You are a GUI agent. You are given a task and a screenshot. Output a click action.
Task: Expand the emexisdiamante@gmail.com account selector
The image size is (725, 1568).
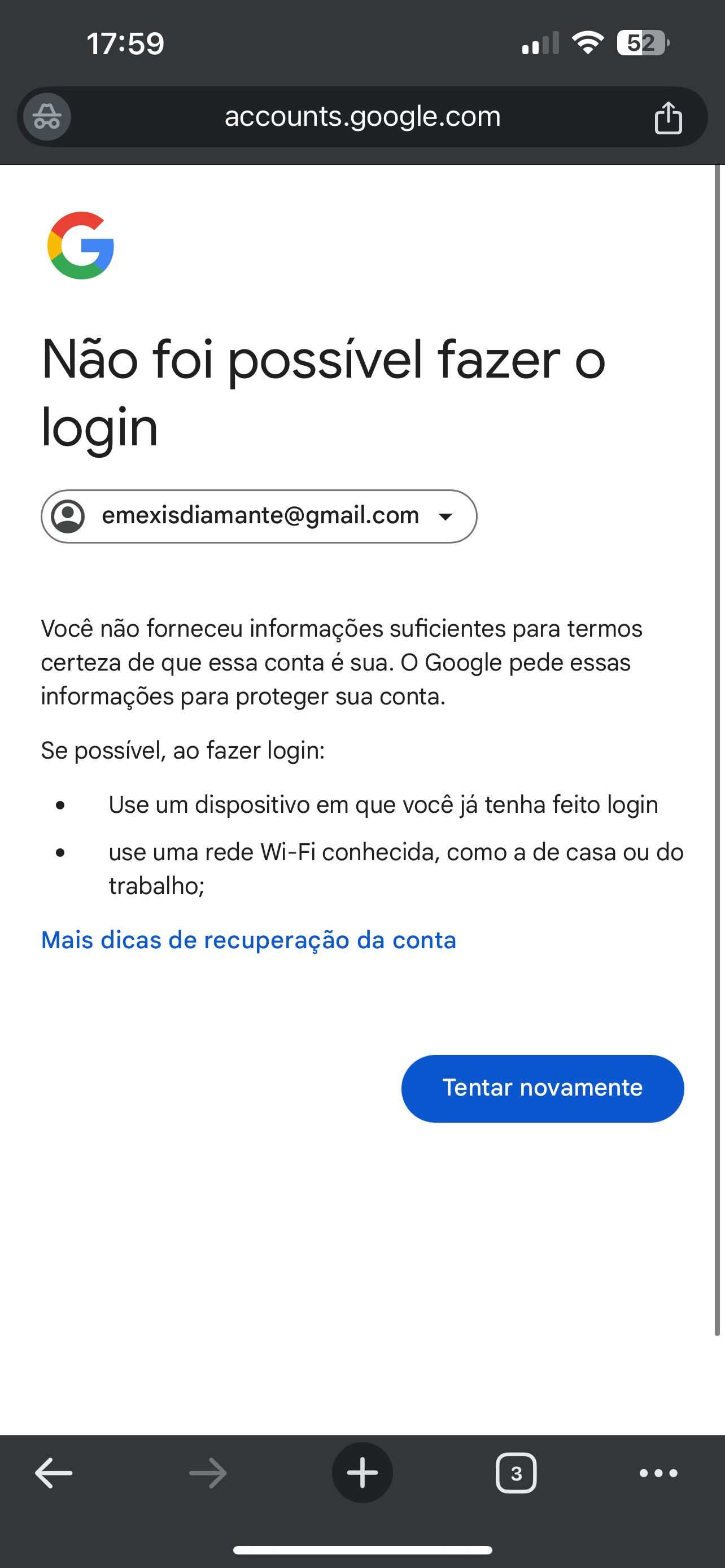click(259, 516)
